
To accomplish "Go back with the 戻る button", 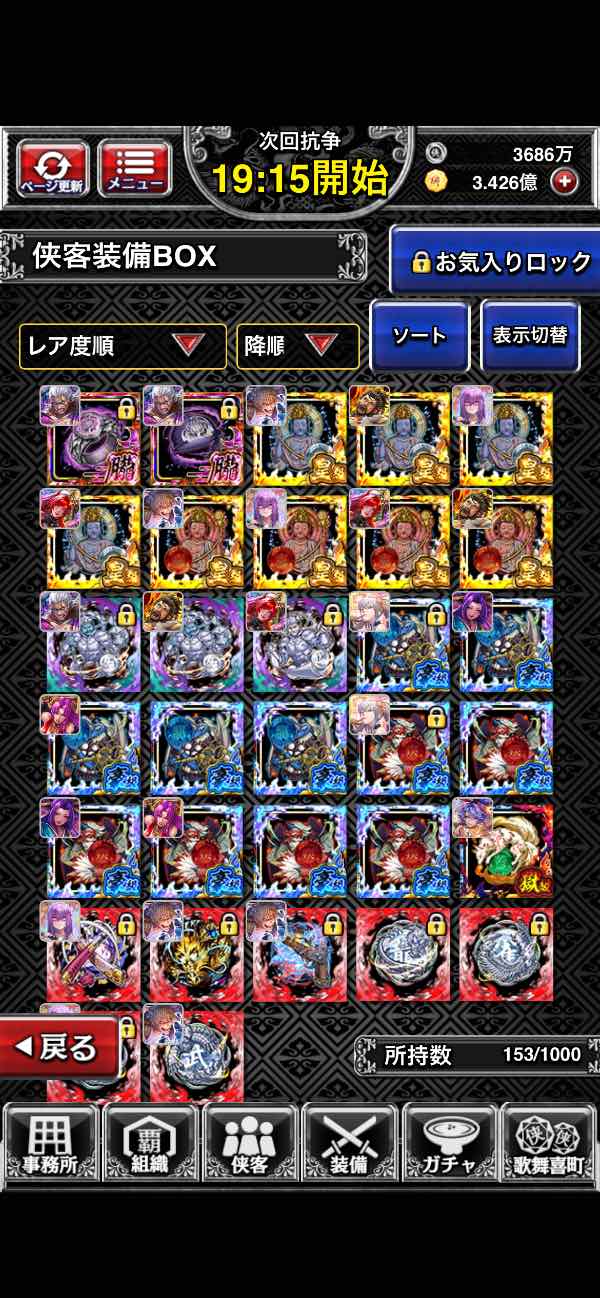I will [57, 1048].
